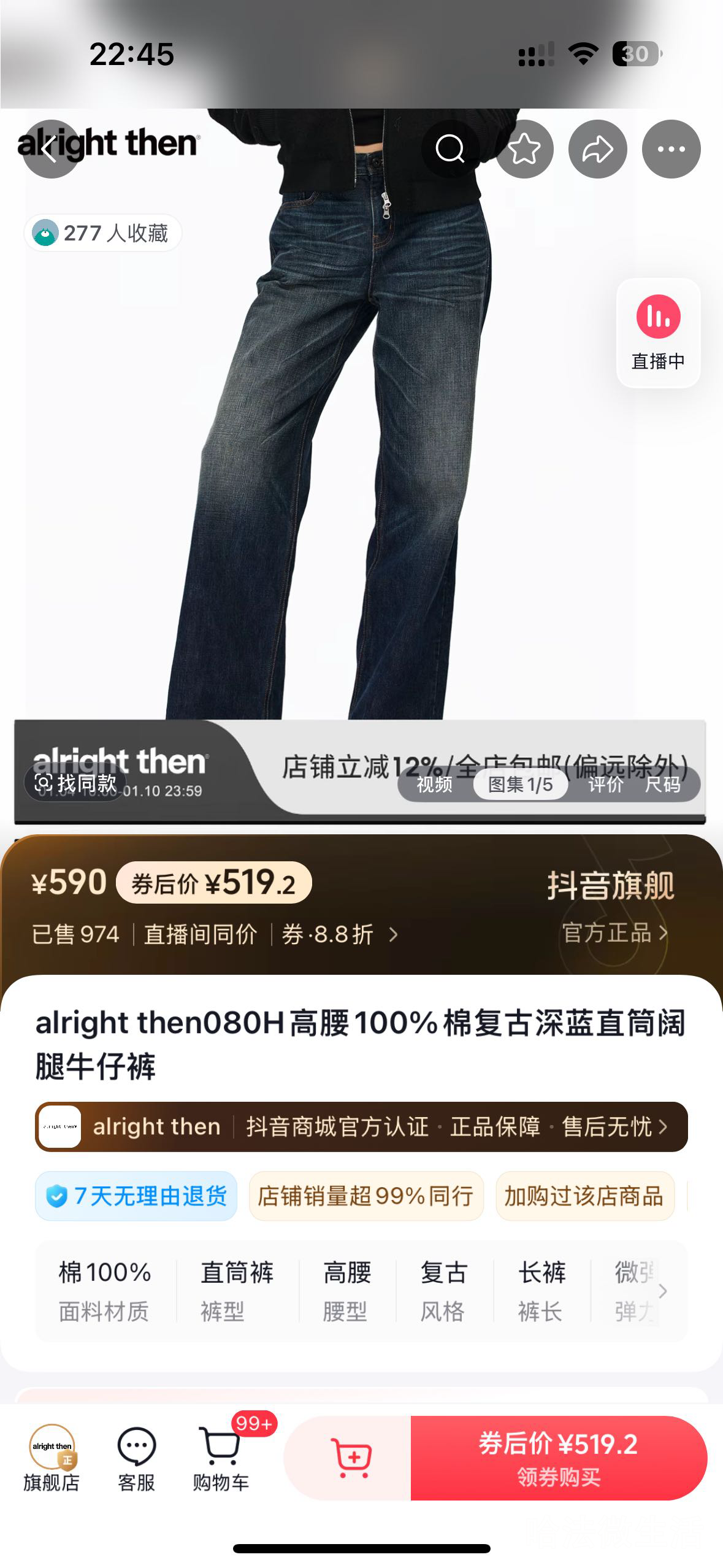Open the 直播中 live stream
This screenshot has height=1568, width=723.
(x=658, y=333)
